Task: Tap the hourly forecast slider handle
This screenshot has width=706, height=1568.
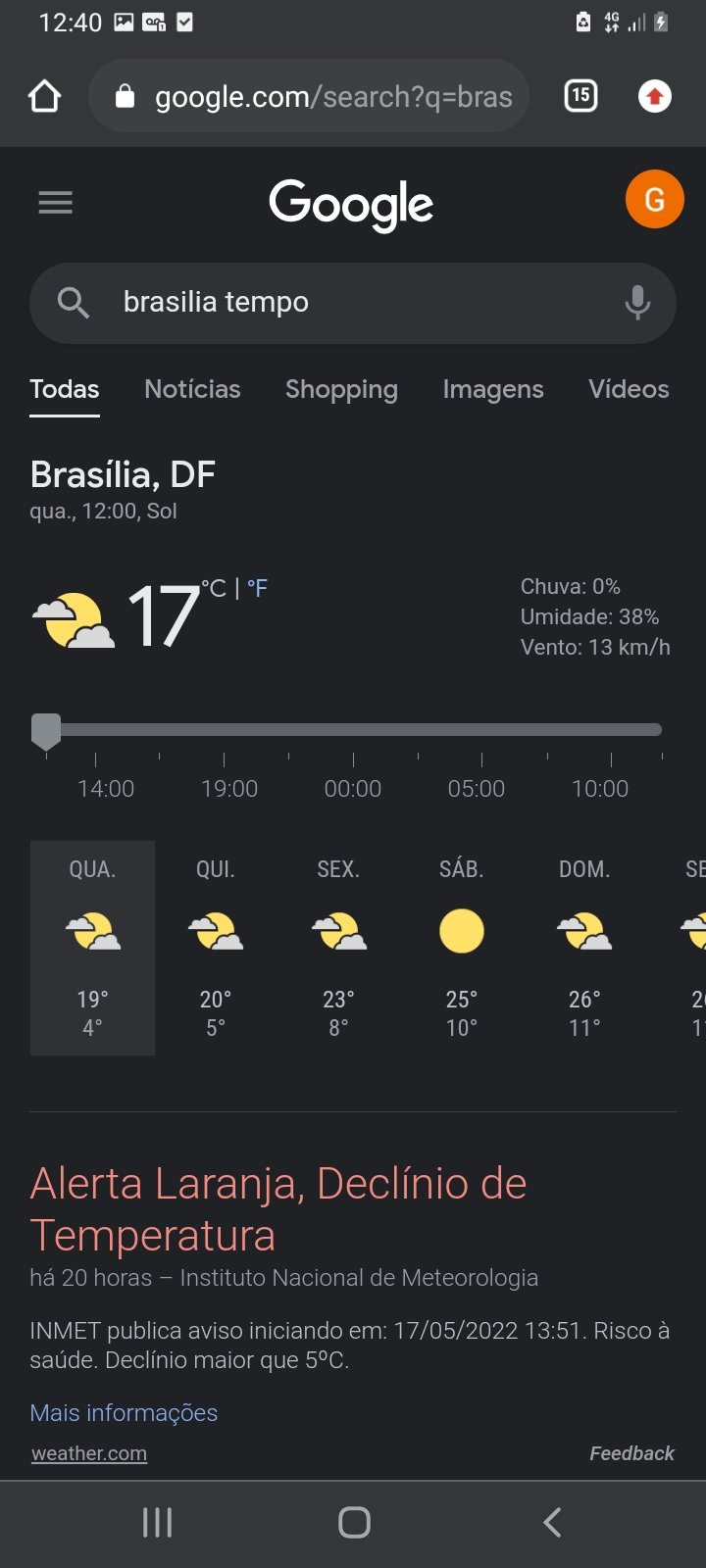Action: 46,732
